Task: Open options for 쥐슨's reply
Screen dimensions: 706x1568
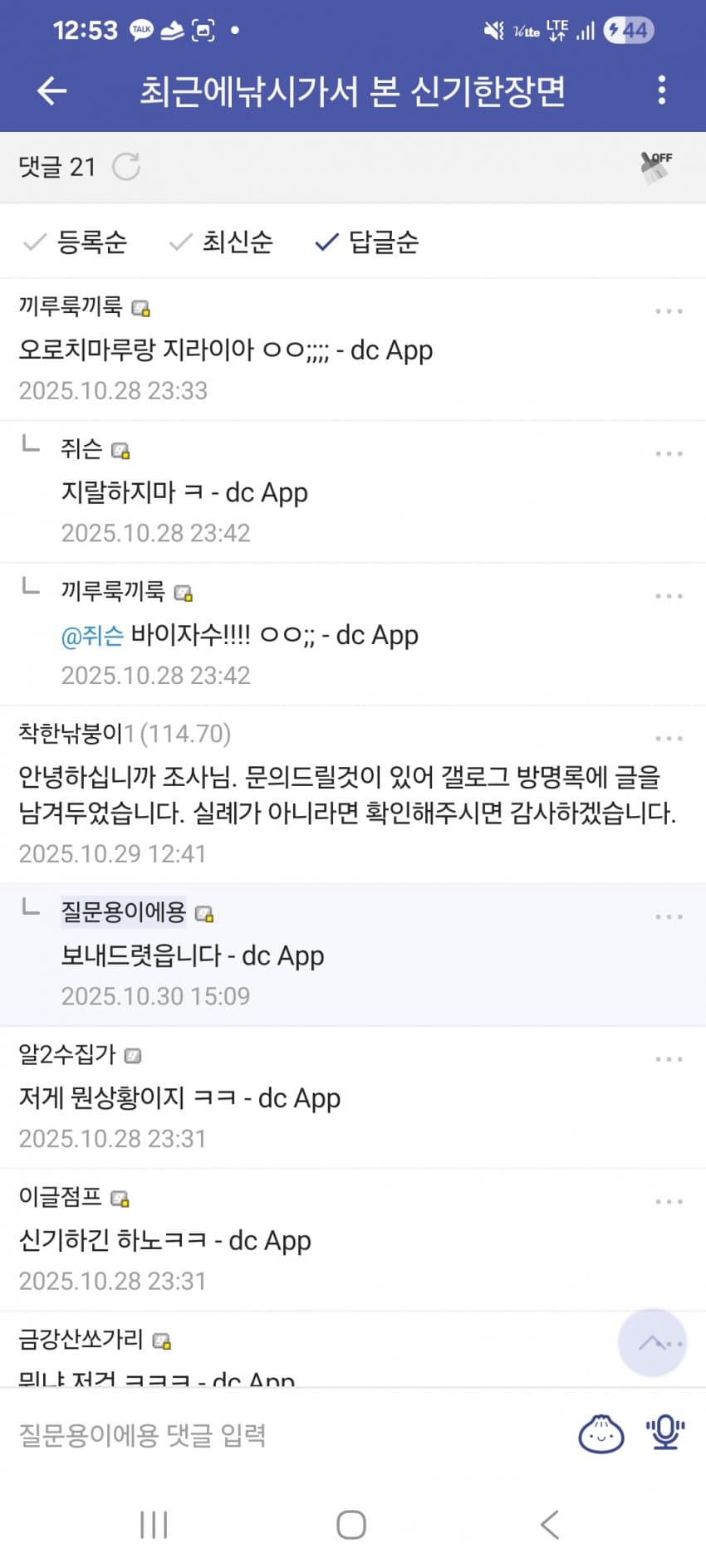Action: click(x=668, y=454)
